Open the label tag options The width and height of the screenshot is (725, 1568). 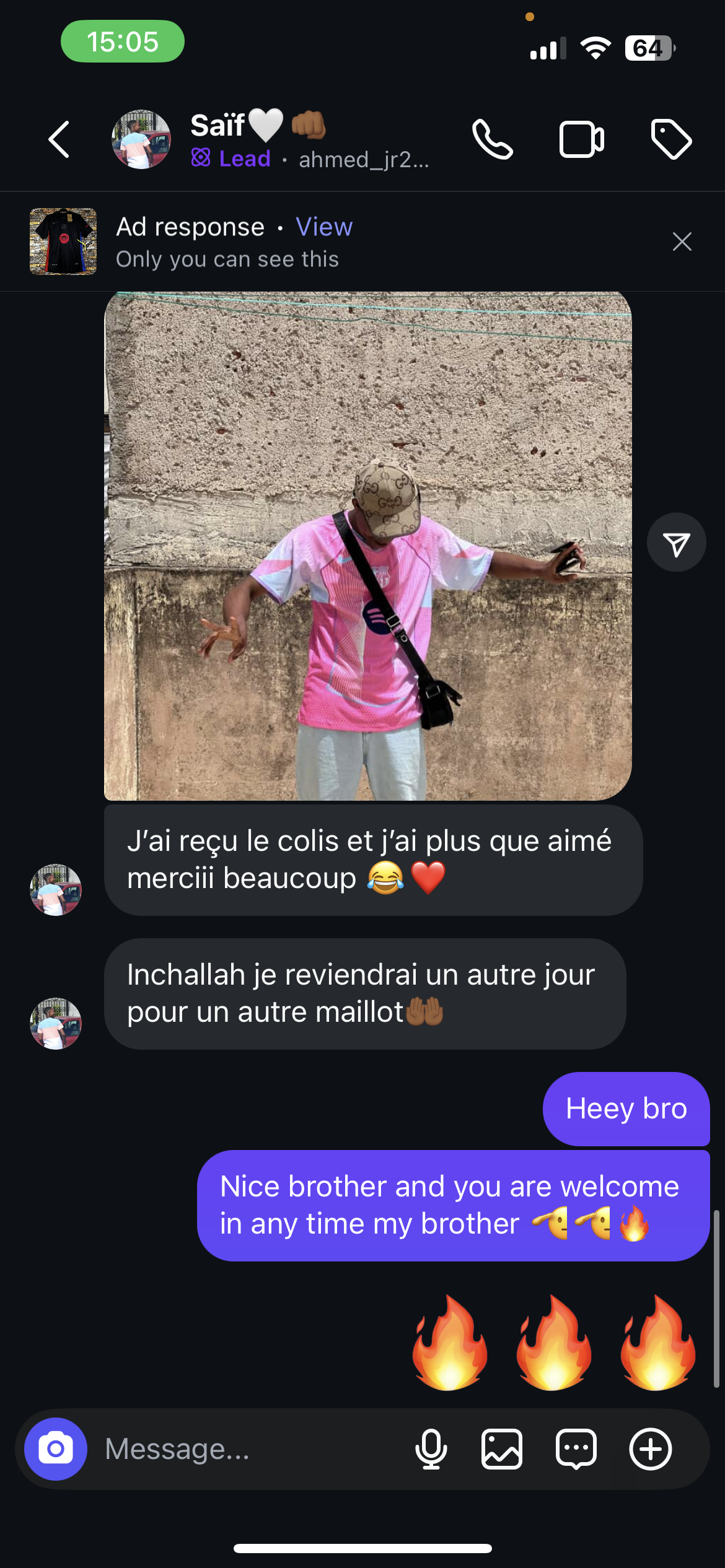coord(671,139)
